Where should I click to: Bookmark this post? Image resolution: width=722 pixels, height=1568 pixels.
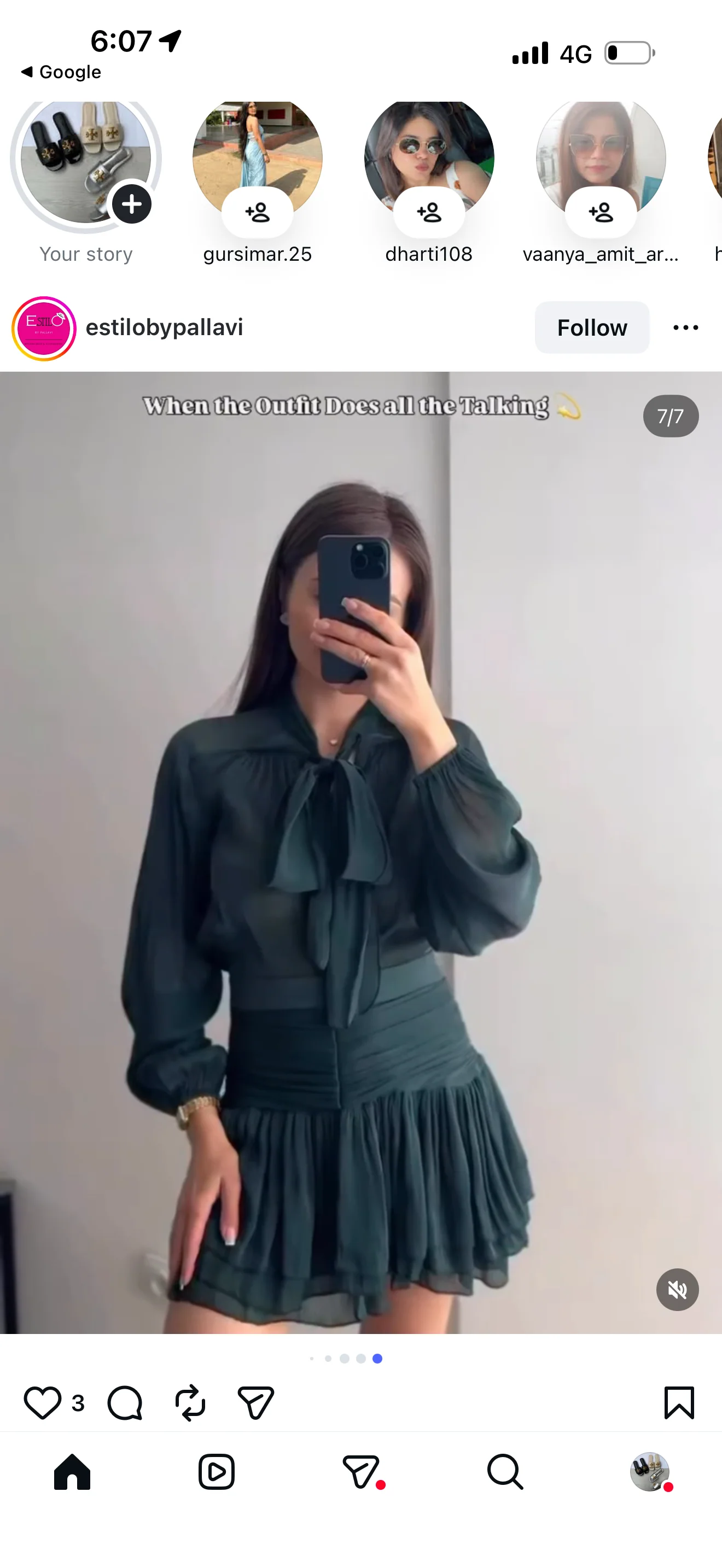pos(679,1402)
